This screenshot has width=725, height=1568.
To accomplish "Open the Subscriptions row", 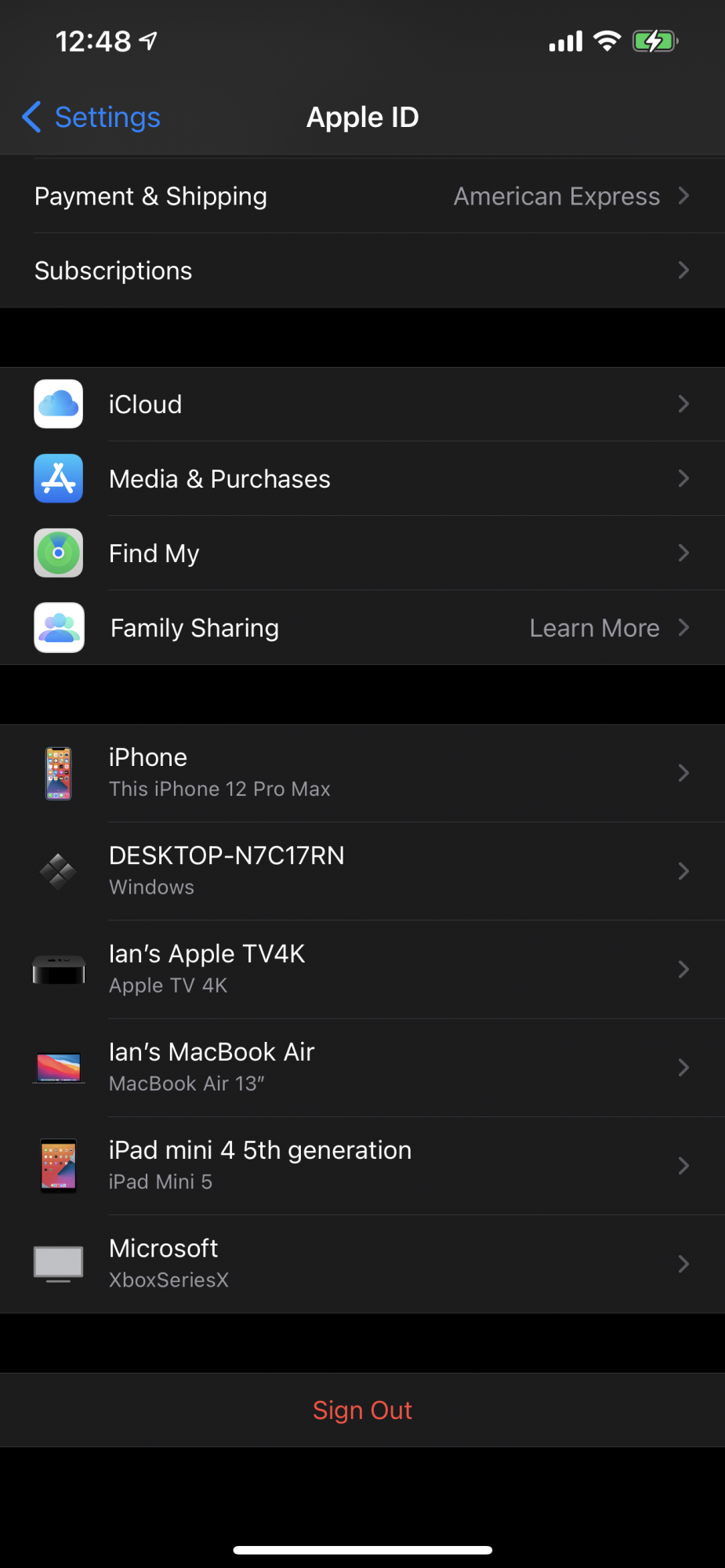I will tap(362, 270).
